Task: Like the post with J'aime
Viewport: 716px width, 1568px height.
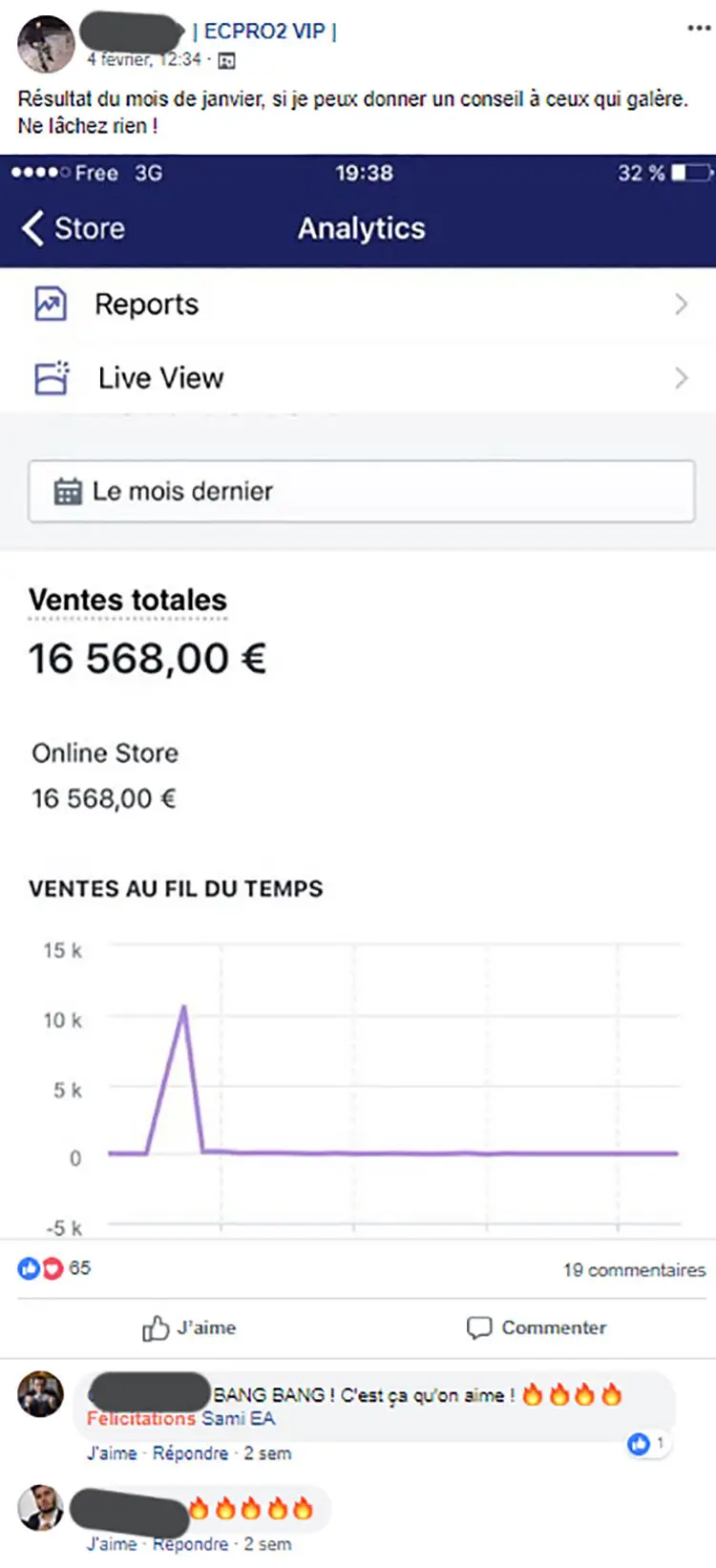Action: 189,1327
